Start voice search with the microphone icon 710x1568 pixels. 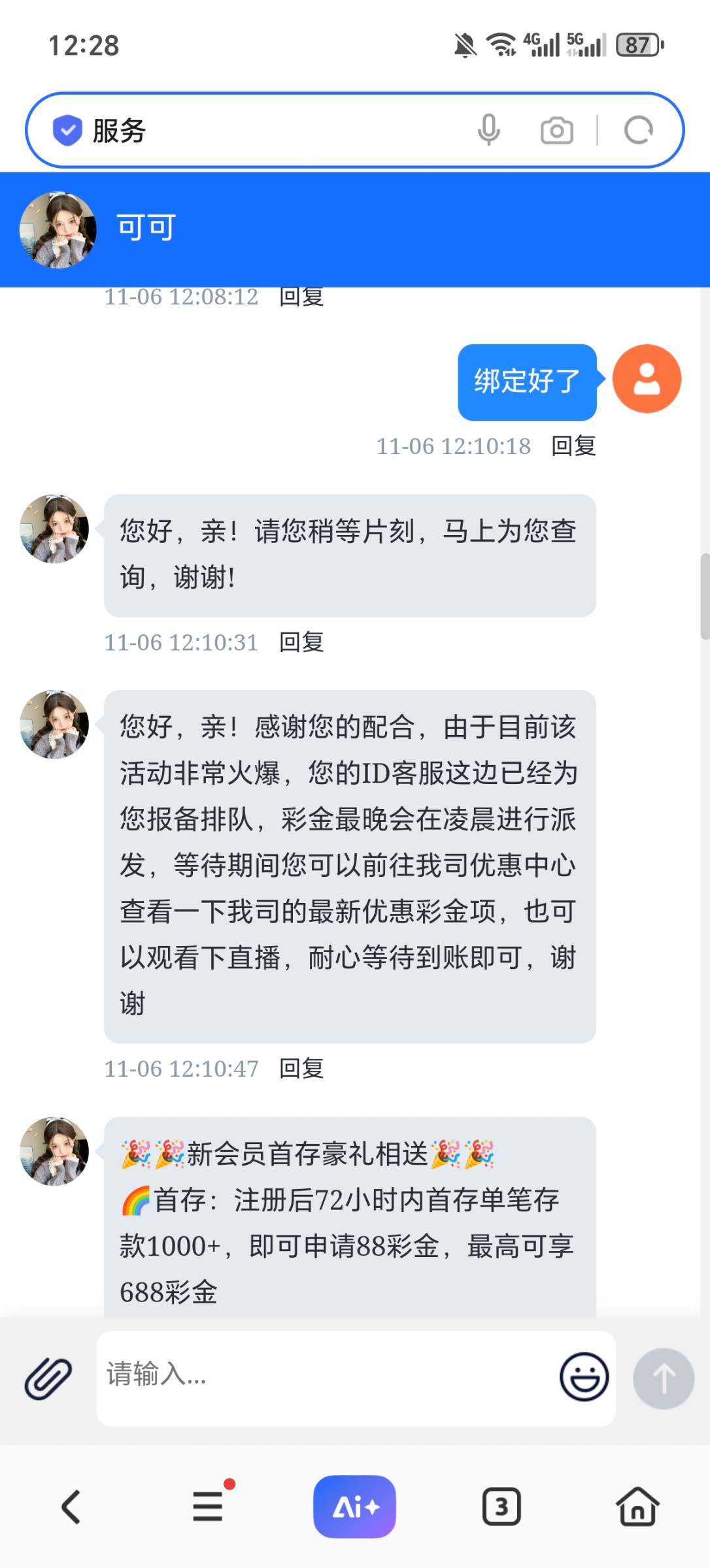[x=488, y=130]
